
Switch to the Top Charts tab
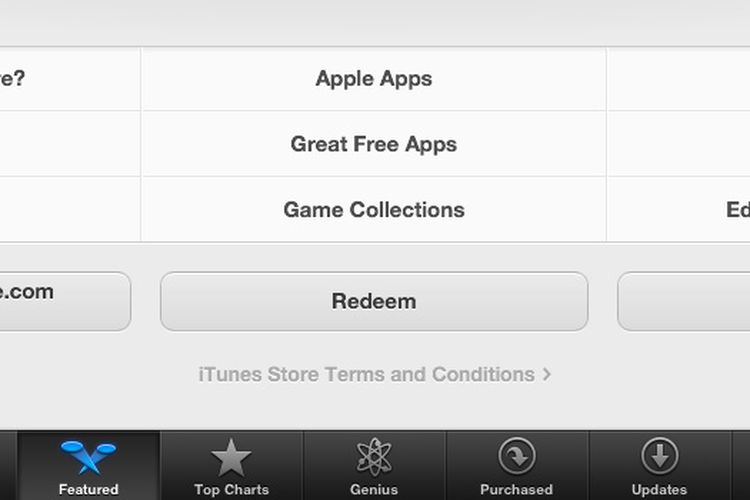[x=231, y=467]
